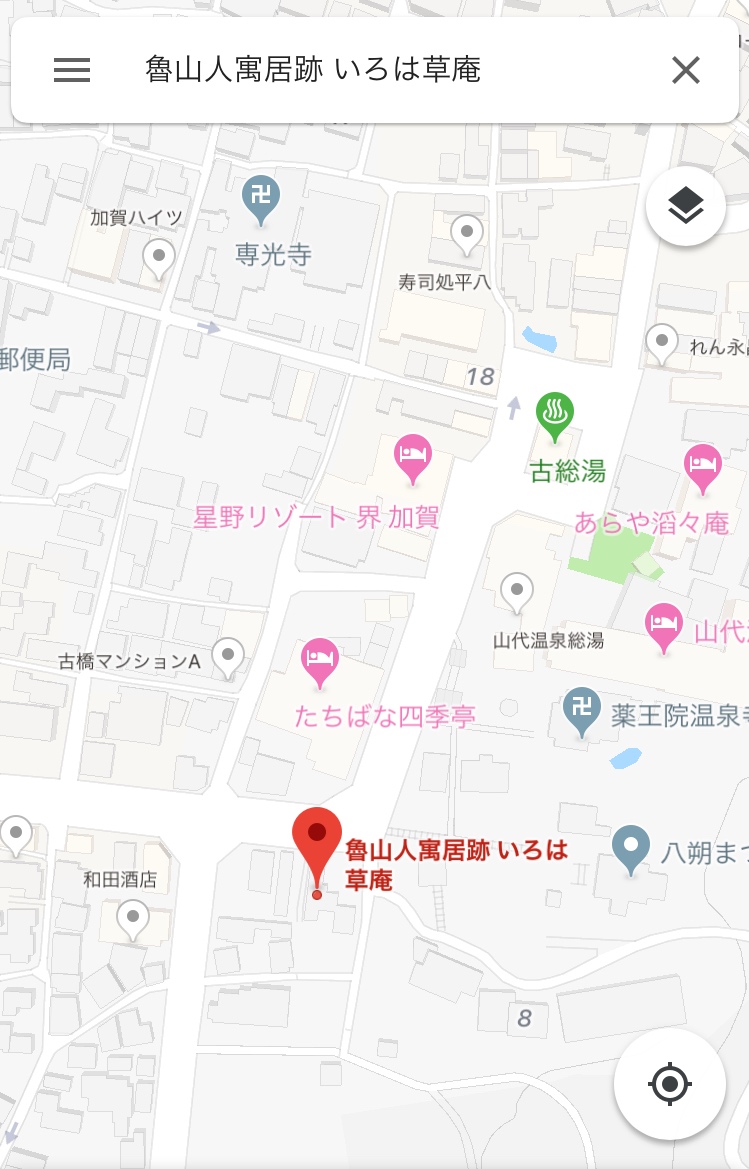
Task: Open the hamburger menu
Action: pos(72,70)
